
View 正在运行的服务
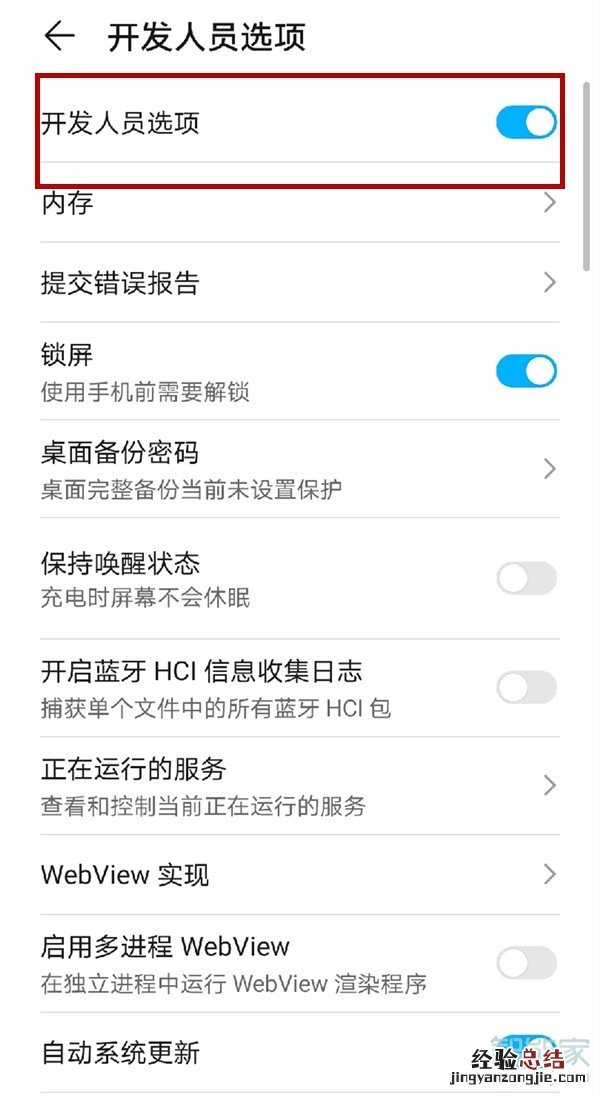[x=298, y=785]
